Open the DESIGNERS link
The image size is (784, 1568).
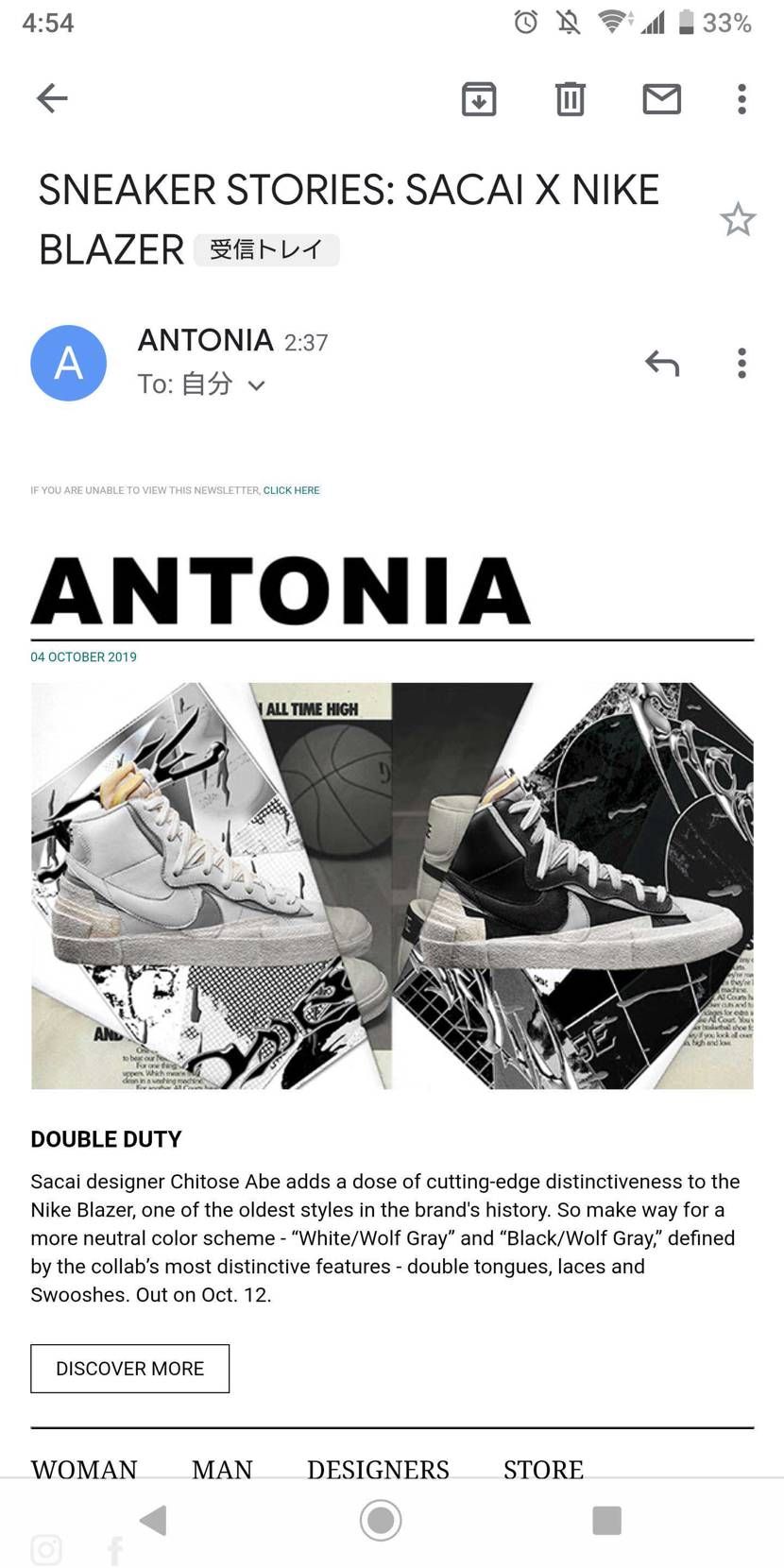[378, 1469]
